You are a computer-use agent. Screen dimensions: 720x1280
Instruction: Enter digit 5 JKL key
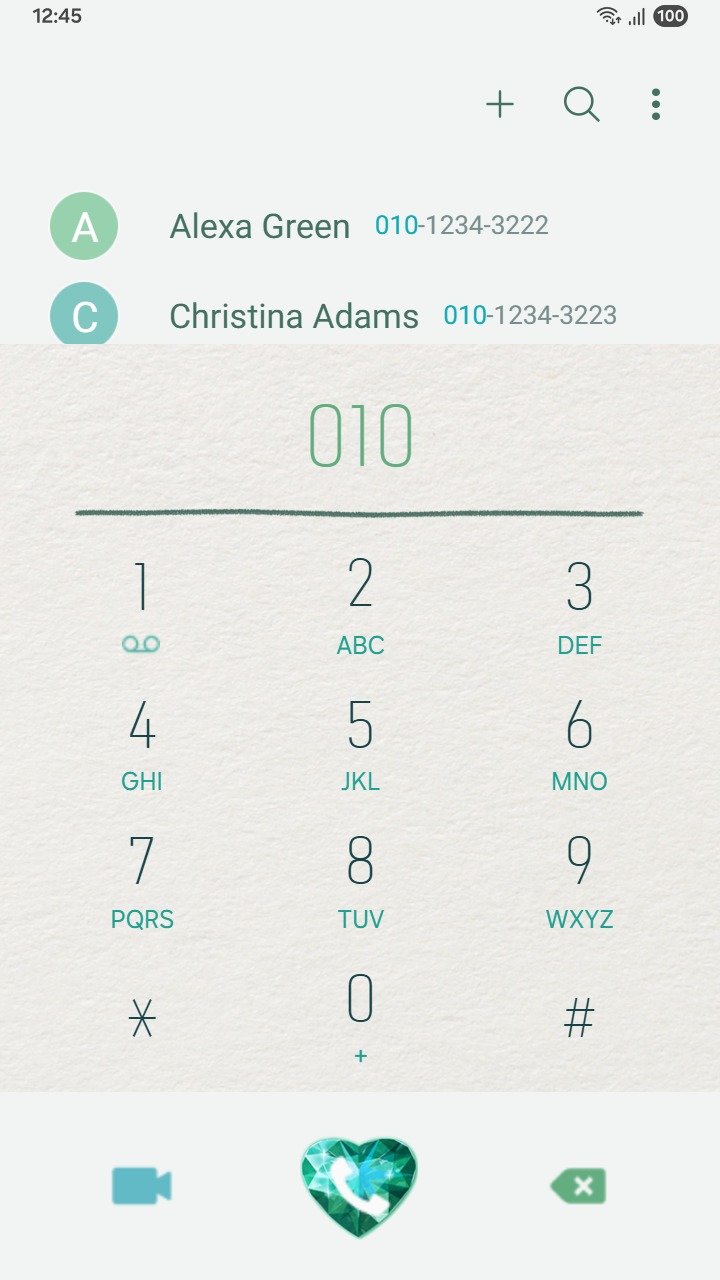tap(360, 741)
